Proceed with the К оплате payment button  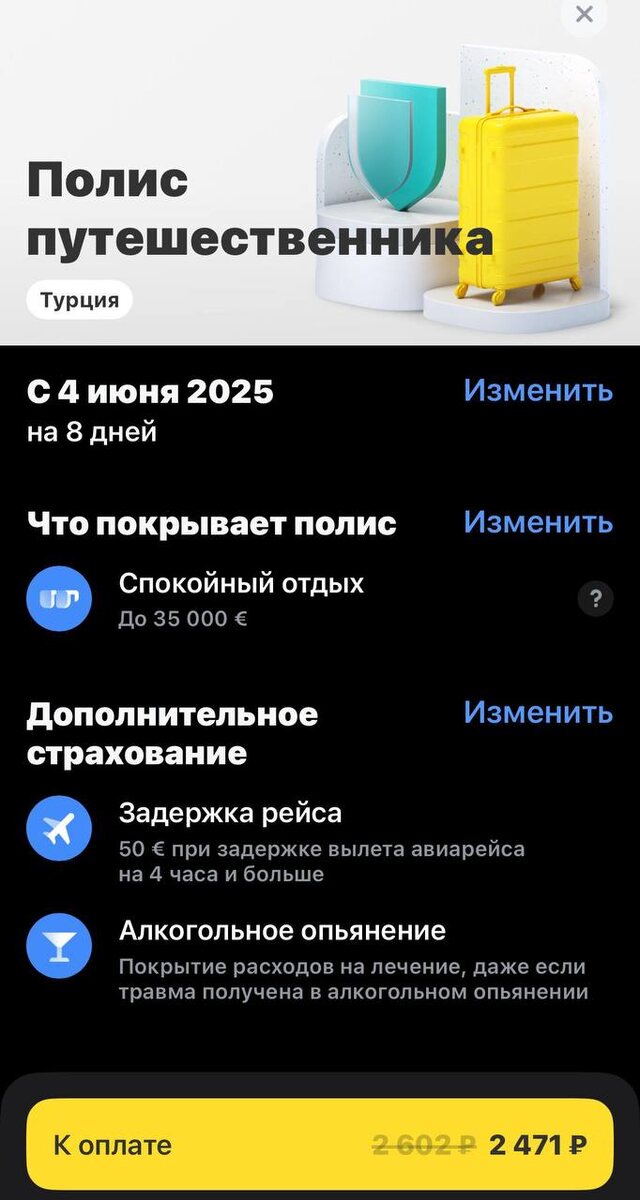coord(320,1144)
